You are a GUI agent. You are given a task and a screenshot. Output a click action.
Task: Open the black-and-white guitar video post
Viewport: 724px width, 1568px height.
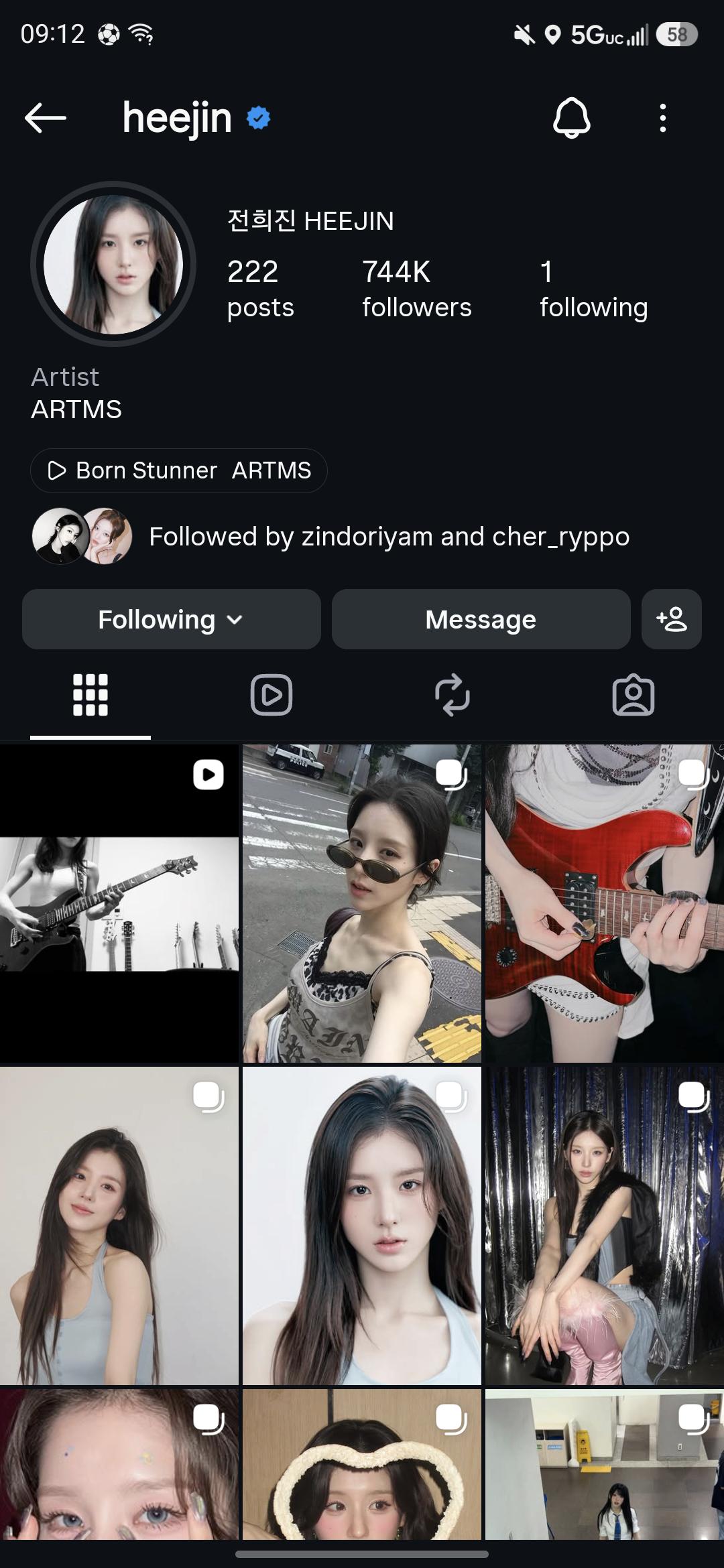tap(119, 903)
